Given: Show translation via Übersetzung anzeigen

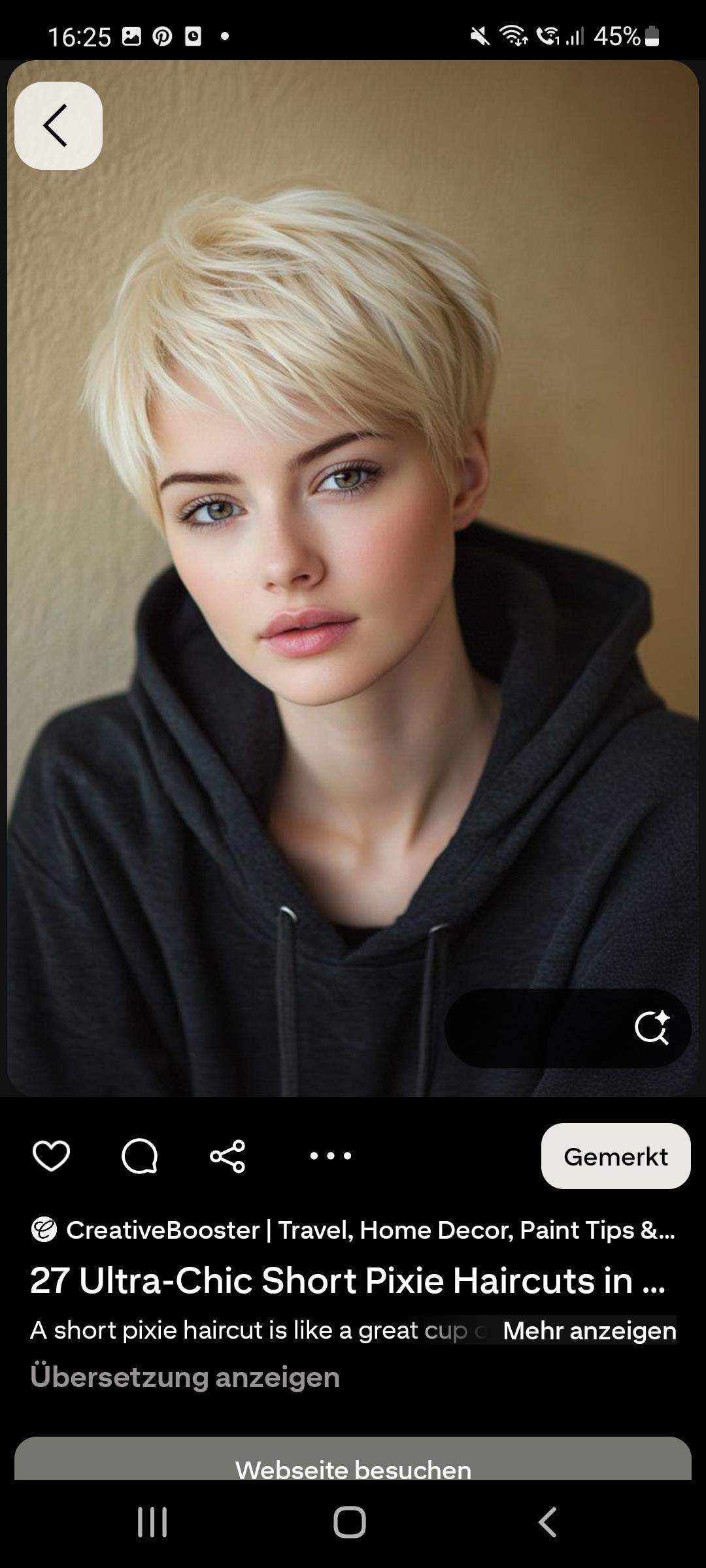Looking at the screenshot, I should coord(185,1377).
